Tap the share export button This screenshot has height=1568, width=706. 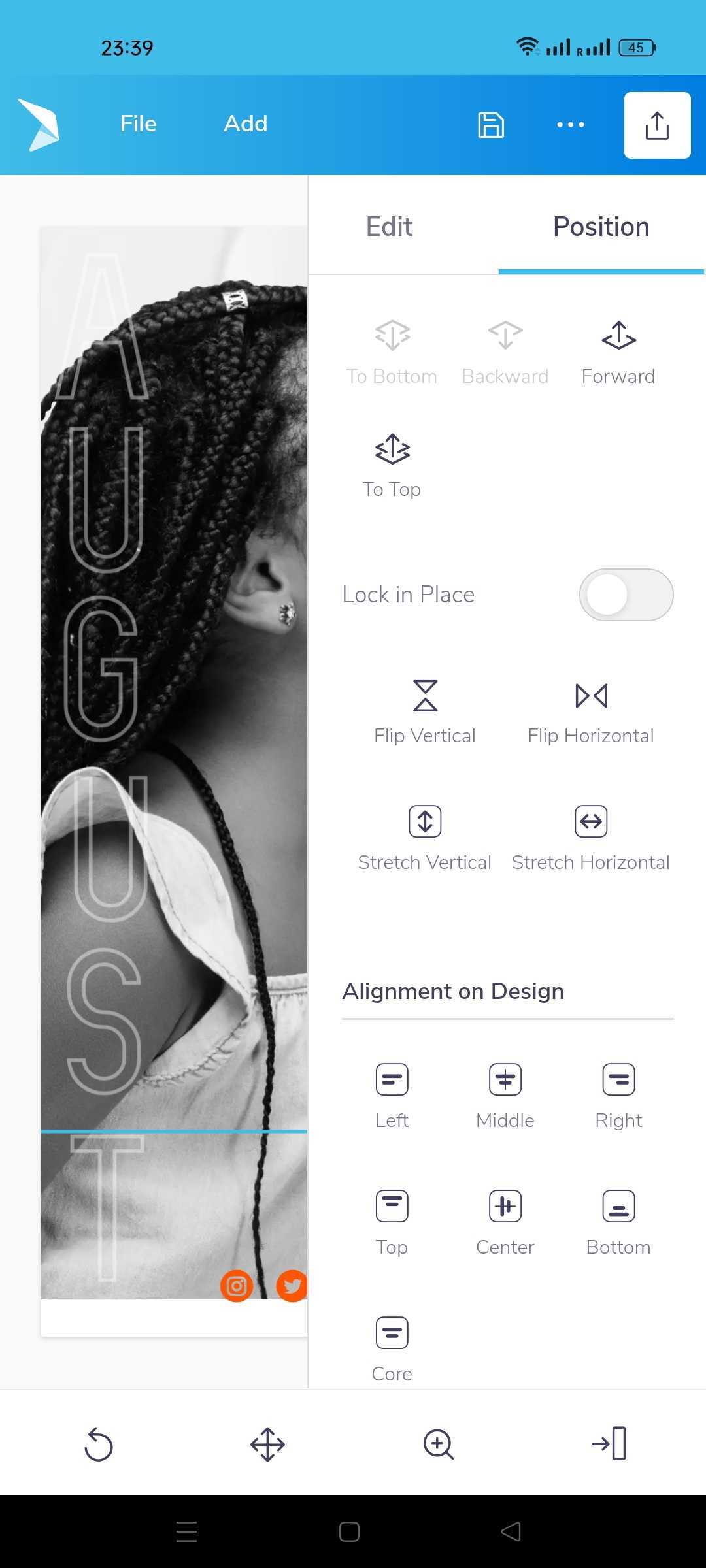coord(657,125)
